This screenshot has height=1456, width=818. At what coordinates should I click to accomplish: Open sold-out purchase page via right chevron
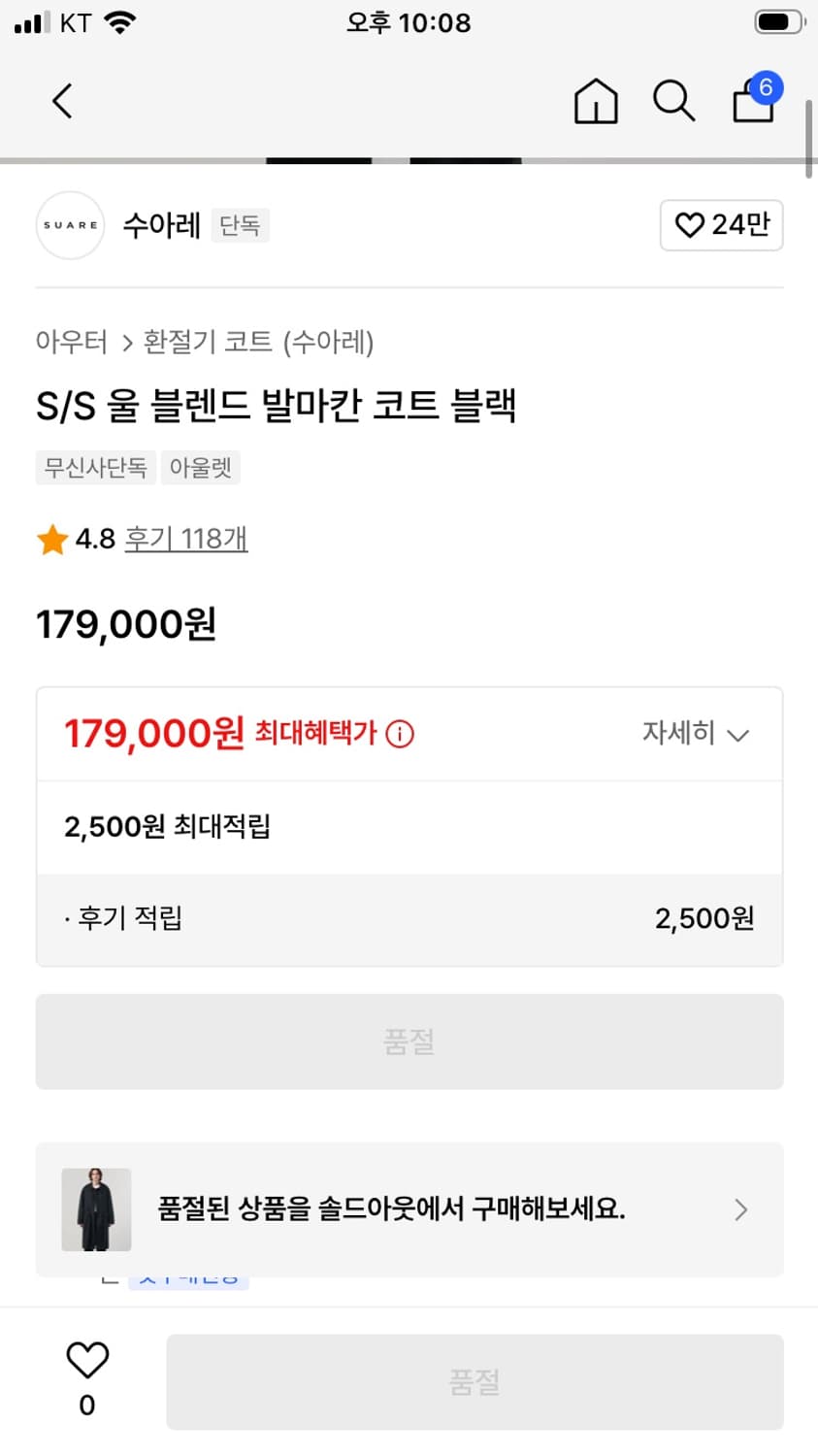[x=740, y=1209]
